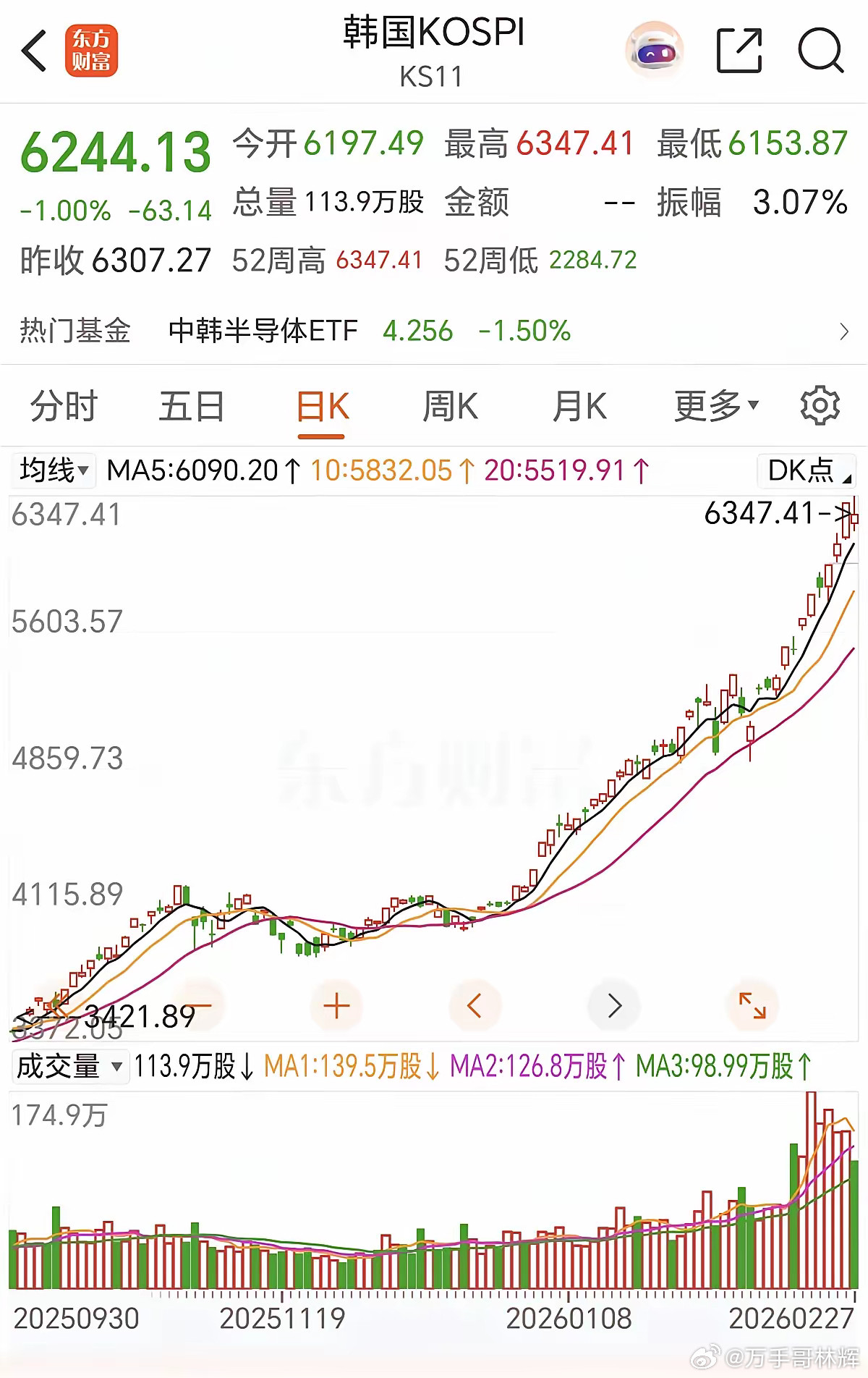Pan chart right using right arrow control
The image size is (868, 1378).
coord(613,1005)
